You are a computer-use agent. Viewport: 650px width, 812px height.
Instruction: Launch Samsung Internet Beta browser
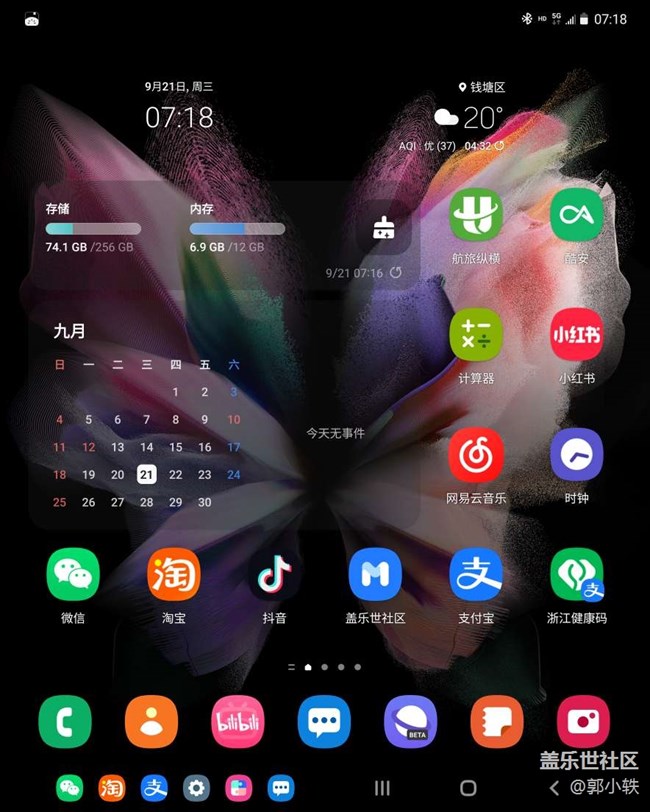(411, 722)
